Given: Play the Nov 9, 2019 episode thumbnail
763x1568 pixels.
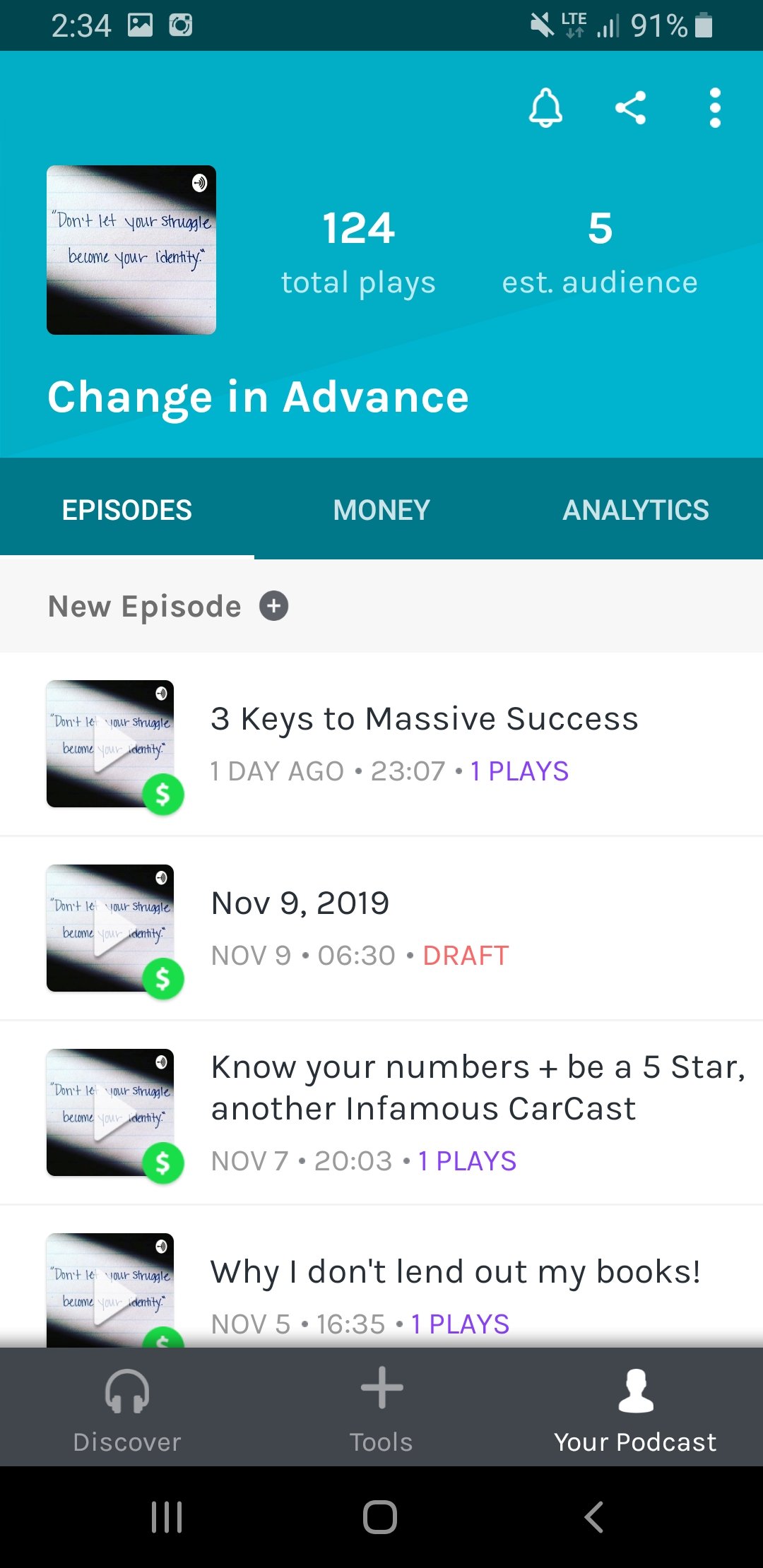Looking at the screenshot, I should pyautogui.click(x=110, y=928).
